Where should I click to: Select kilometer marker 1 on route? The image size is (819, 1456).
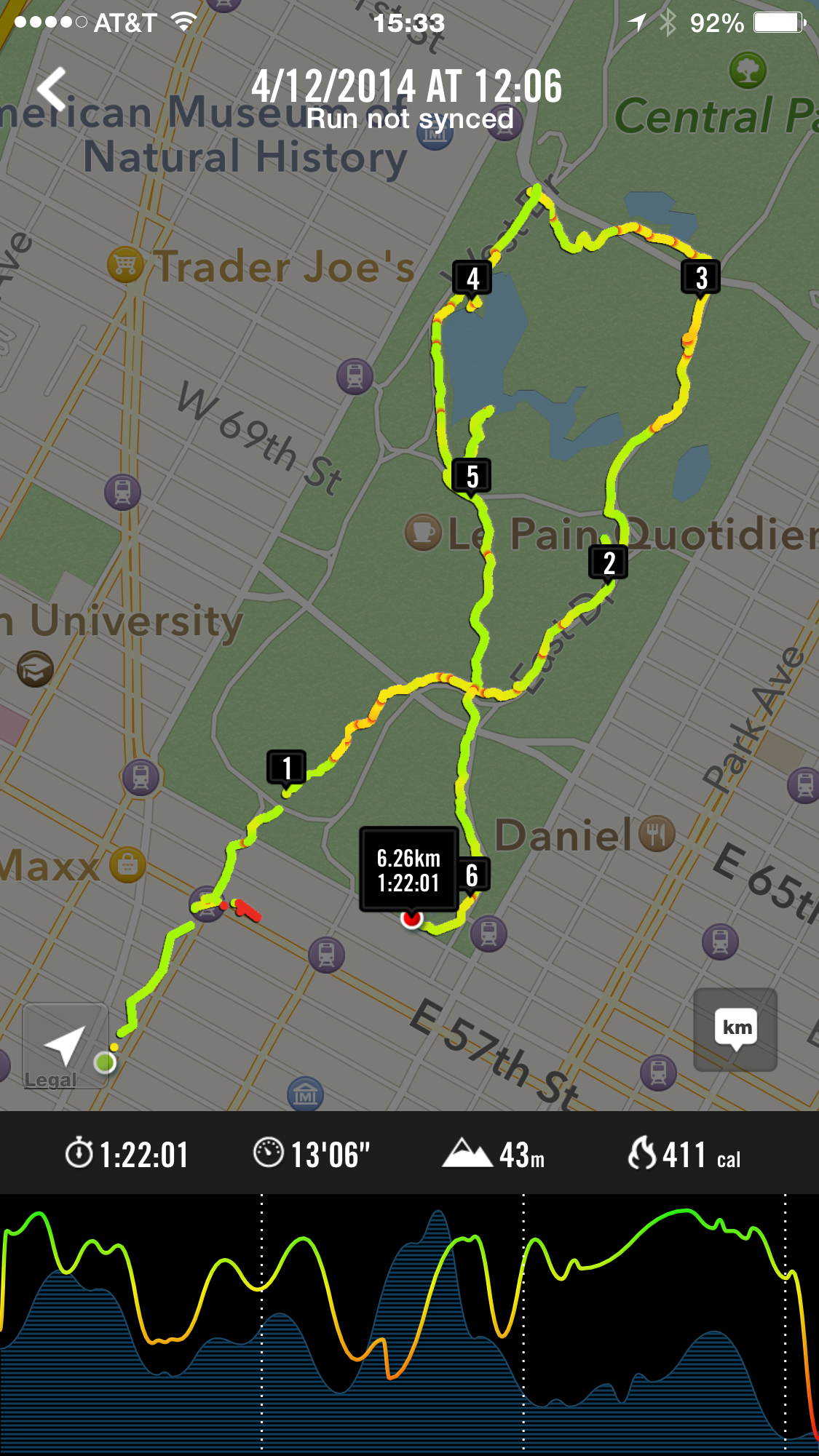[x=287, y=768]
